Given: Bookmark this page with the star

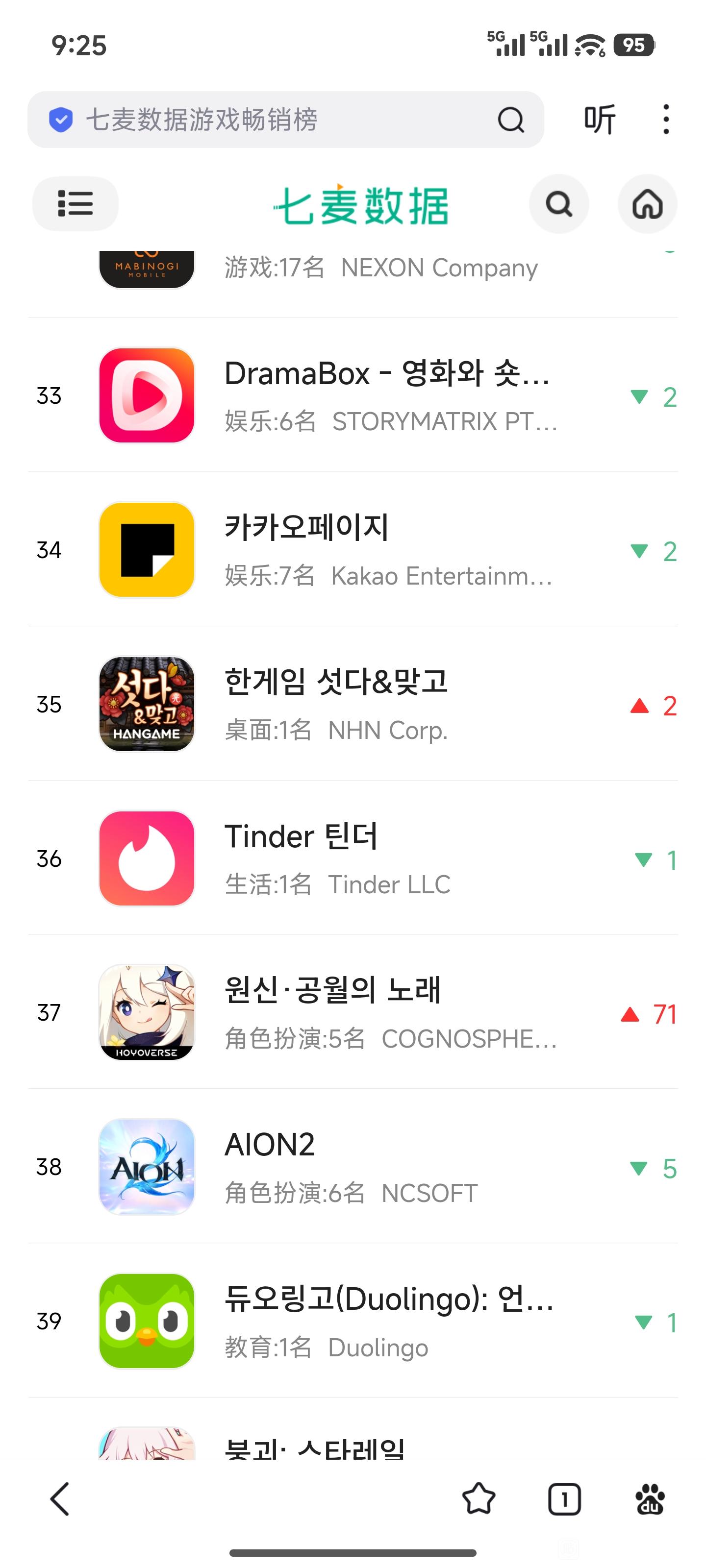Looking at the screenshot, I should click(x=479, y=1498).
